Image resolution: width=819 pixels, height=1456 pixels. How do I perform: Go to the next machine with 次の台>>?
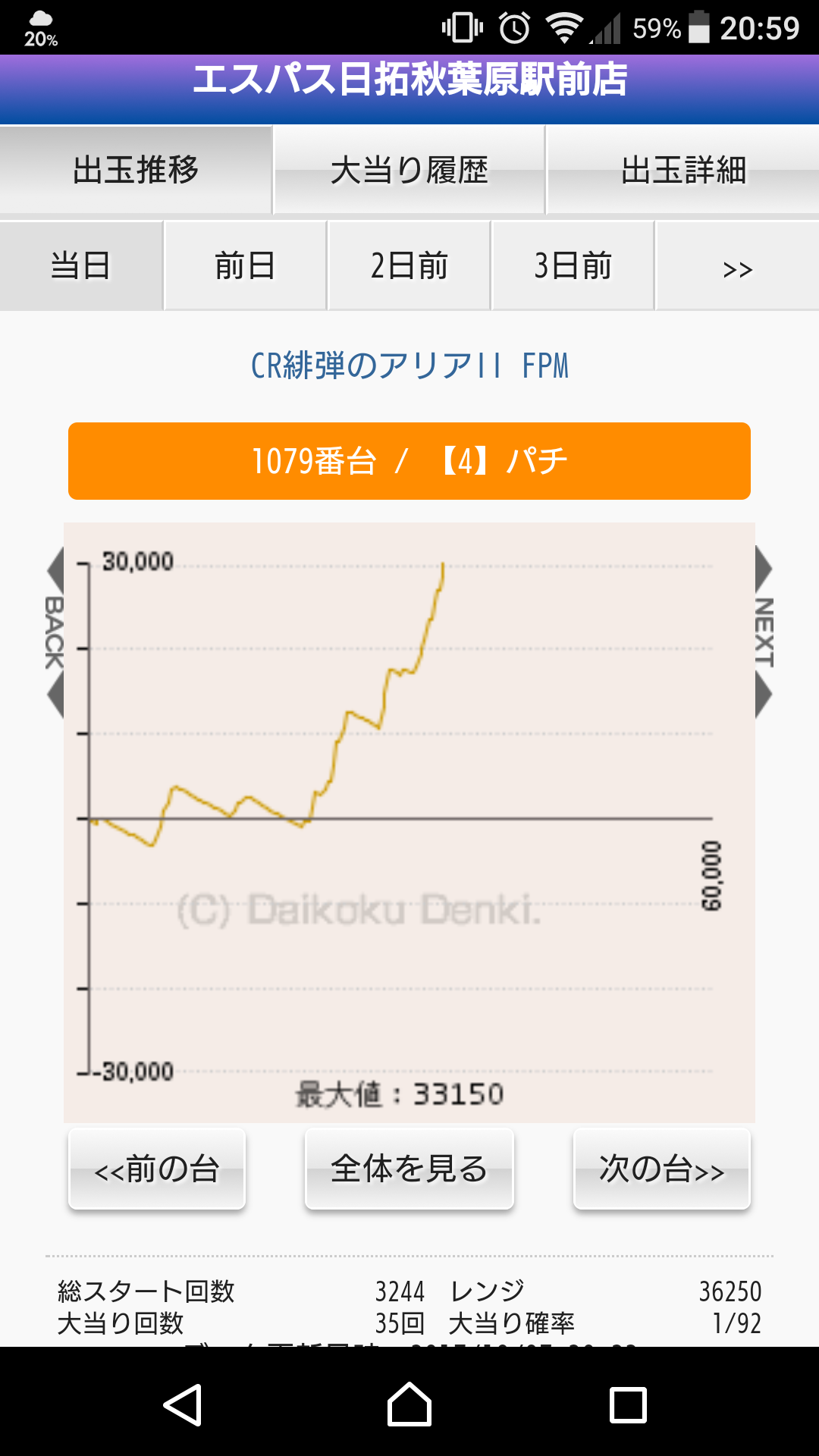[661, 1169]
